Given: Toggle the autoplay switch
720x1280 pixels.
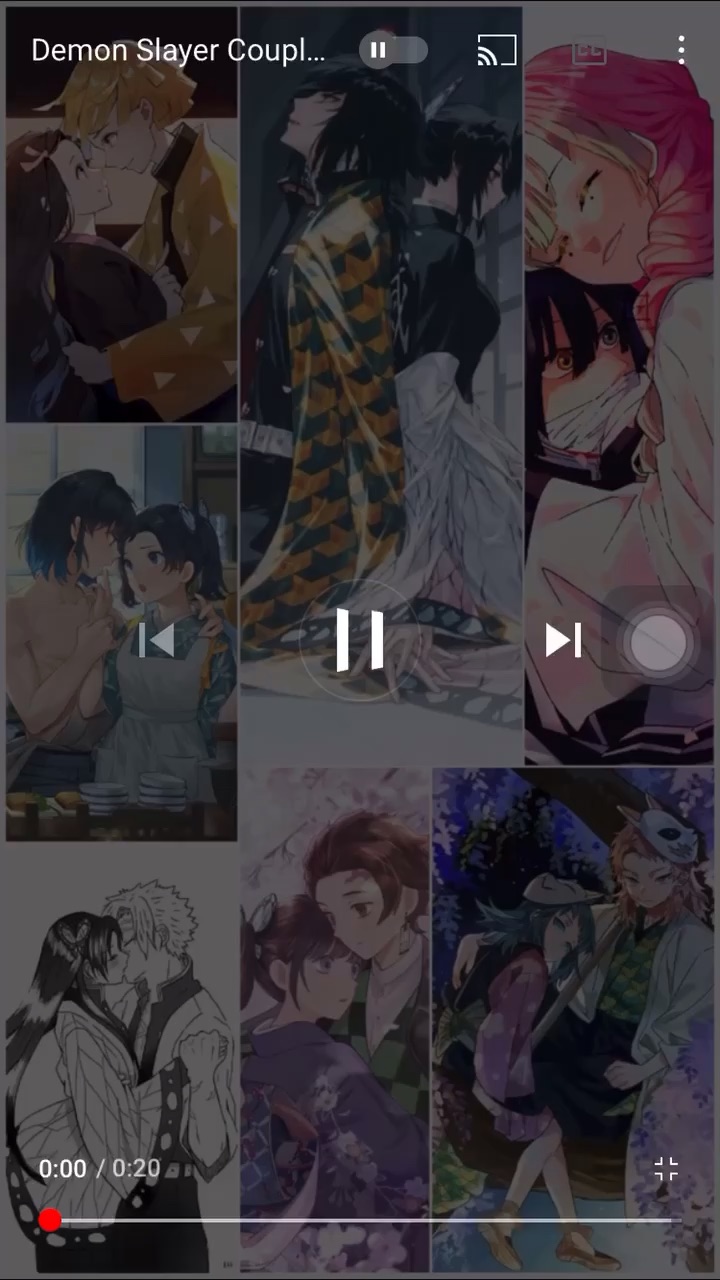Looking at the screenshot, I should 393,50.
